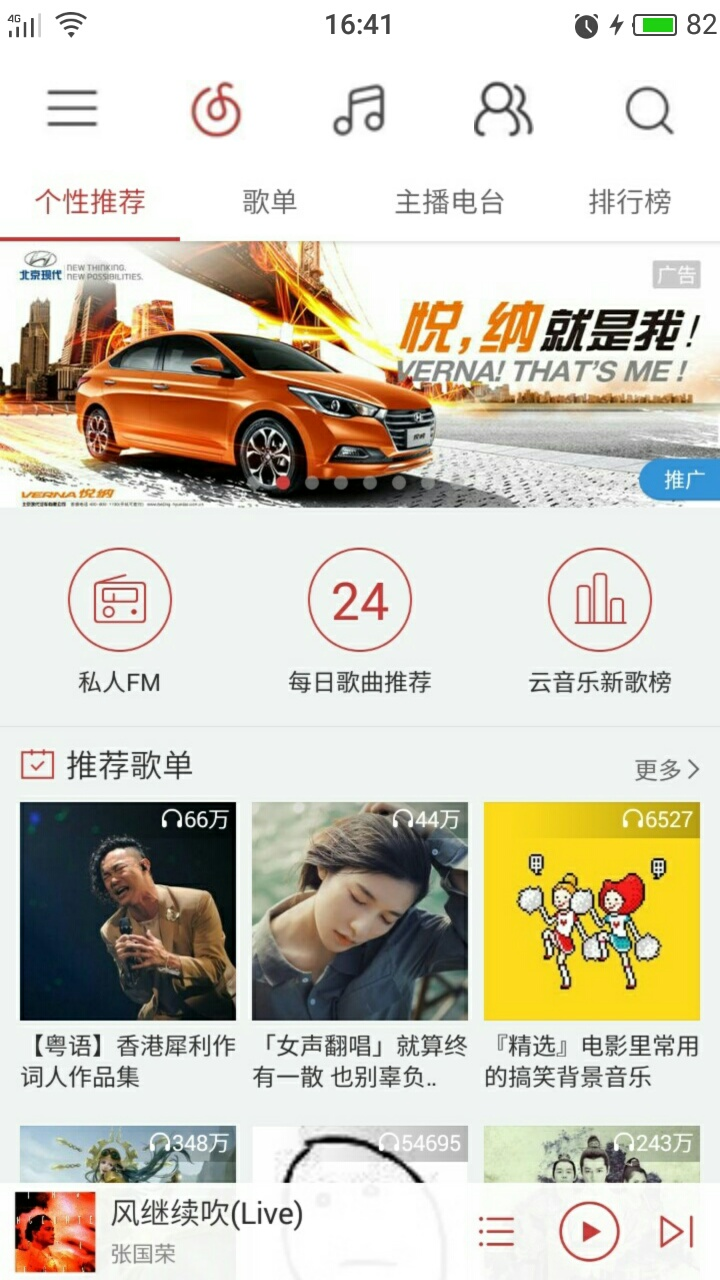720x1280 pixels.
Task: Tap 更多 to see more playlists
Action: 666,769
